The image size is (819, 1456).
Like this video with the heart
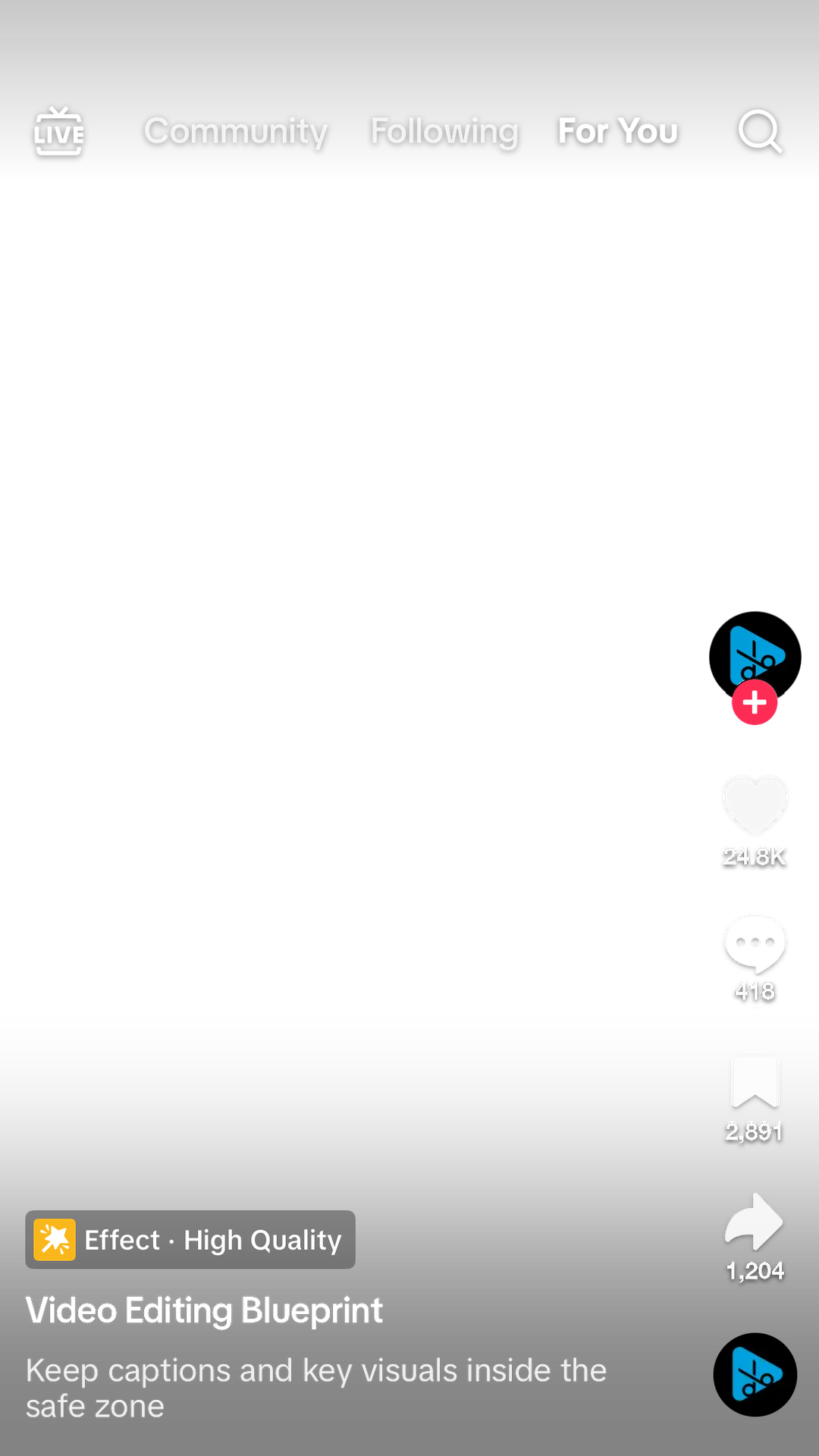pyautogui.click(x=755, y=805)
